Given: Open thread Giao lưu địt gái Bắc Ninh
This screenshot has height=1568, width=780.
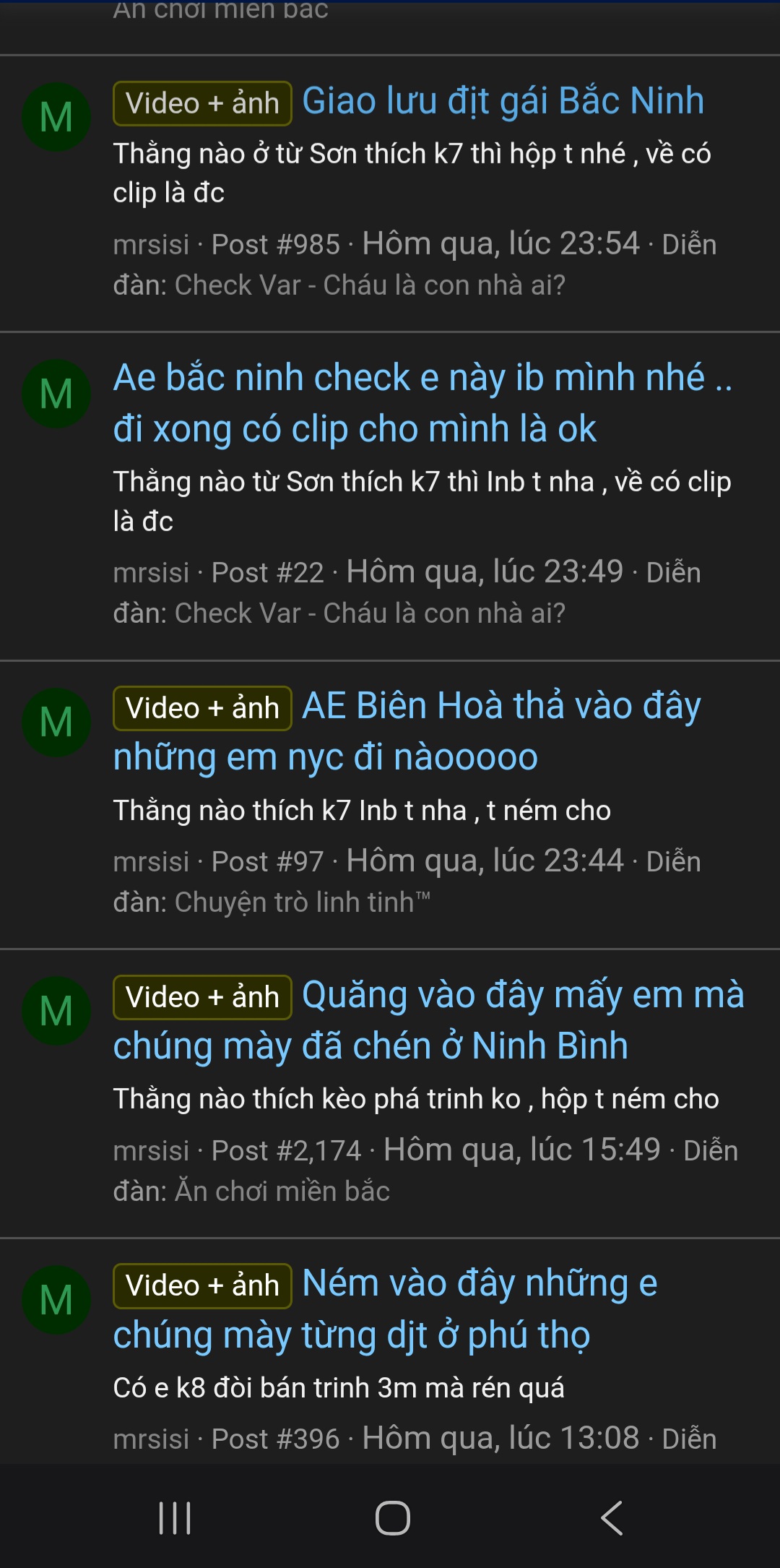Looking at the screenshot, I should coord(501,102).
